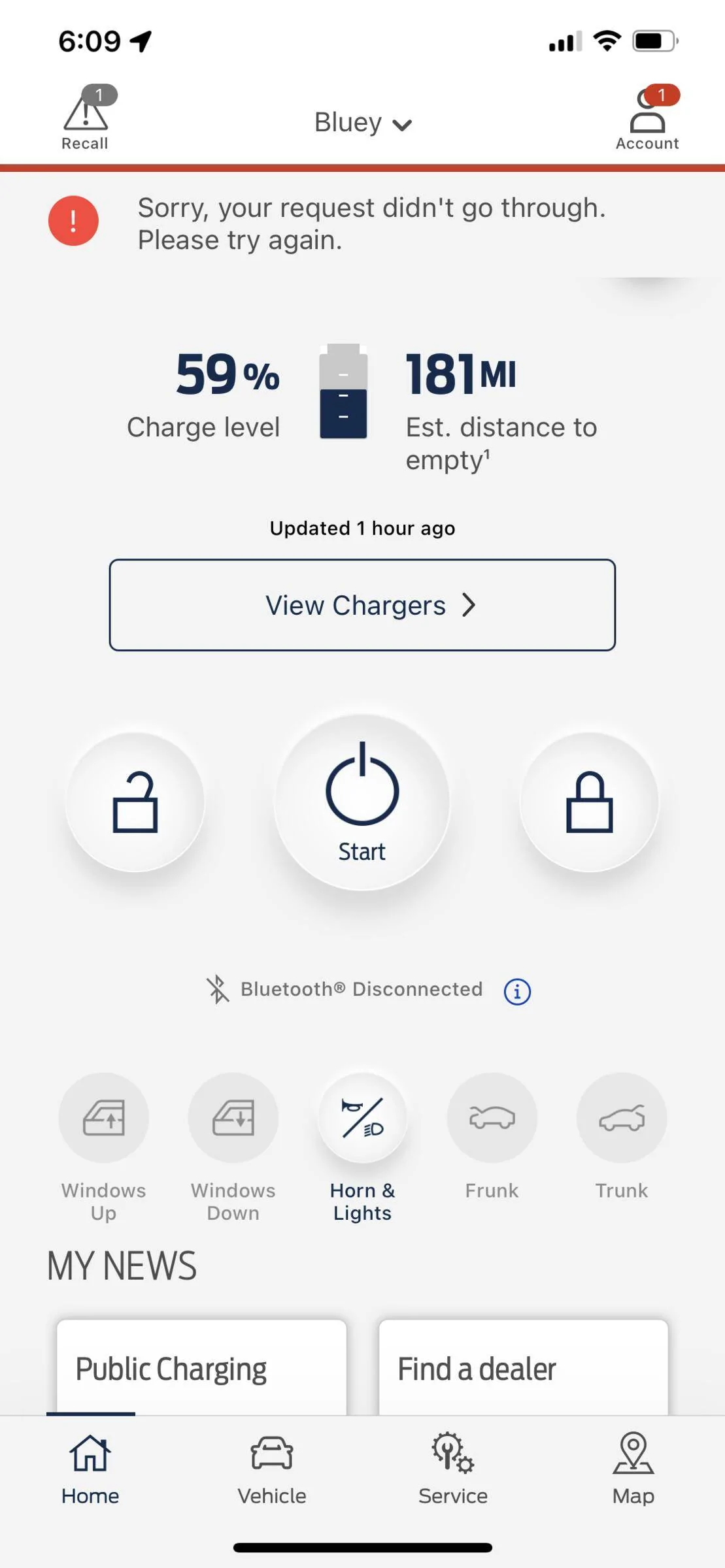725x1568 pixels.
Task: Open the Public Charging news card
Action: coord(201,1367)
